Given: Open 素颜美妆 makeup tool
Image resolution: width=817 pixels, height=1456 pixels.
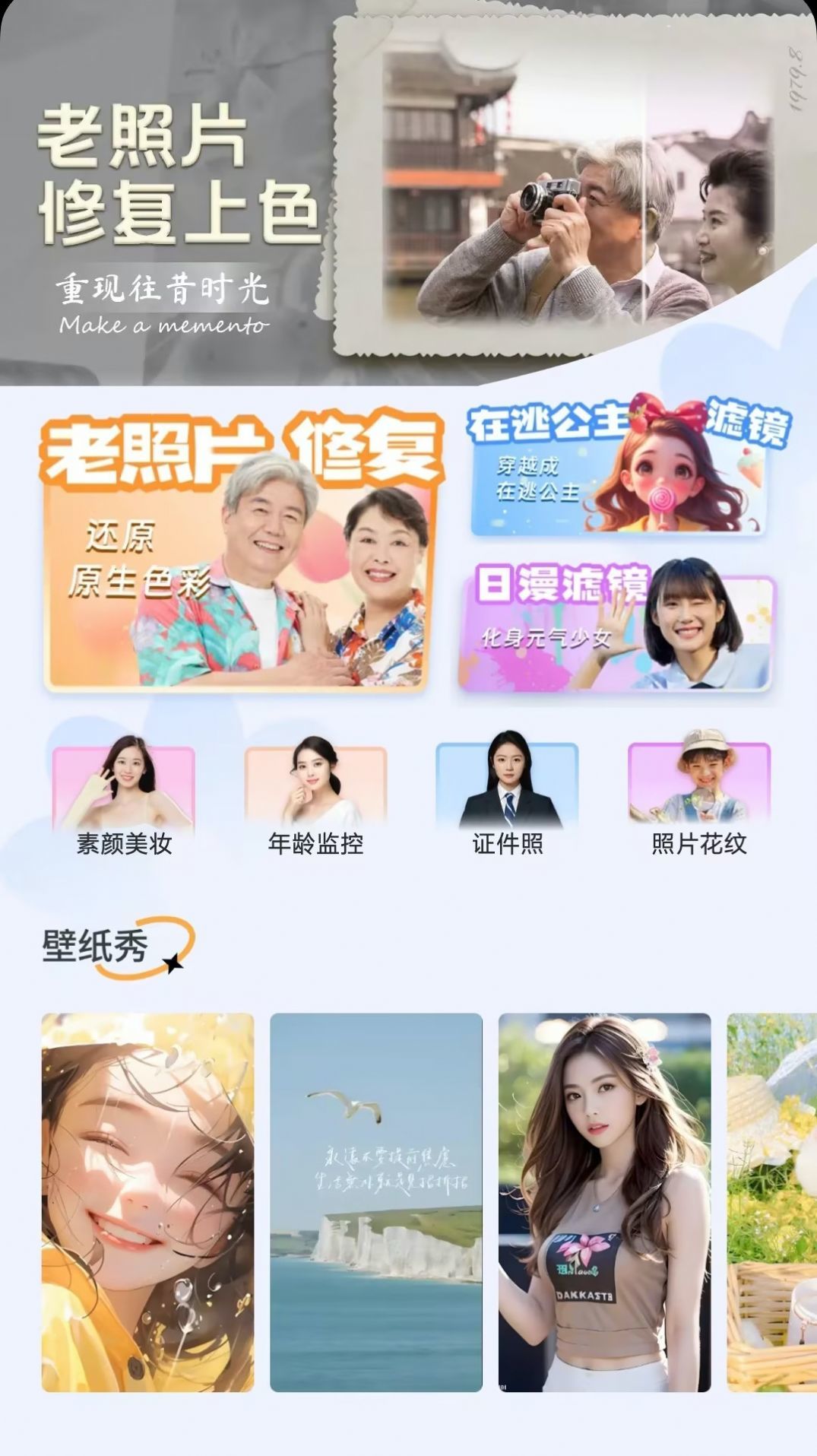Looking at the screenshot, I should [124, 795].
